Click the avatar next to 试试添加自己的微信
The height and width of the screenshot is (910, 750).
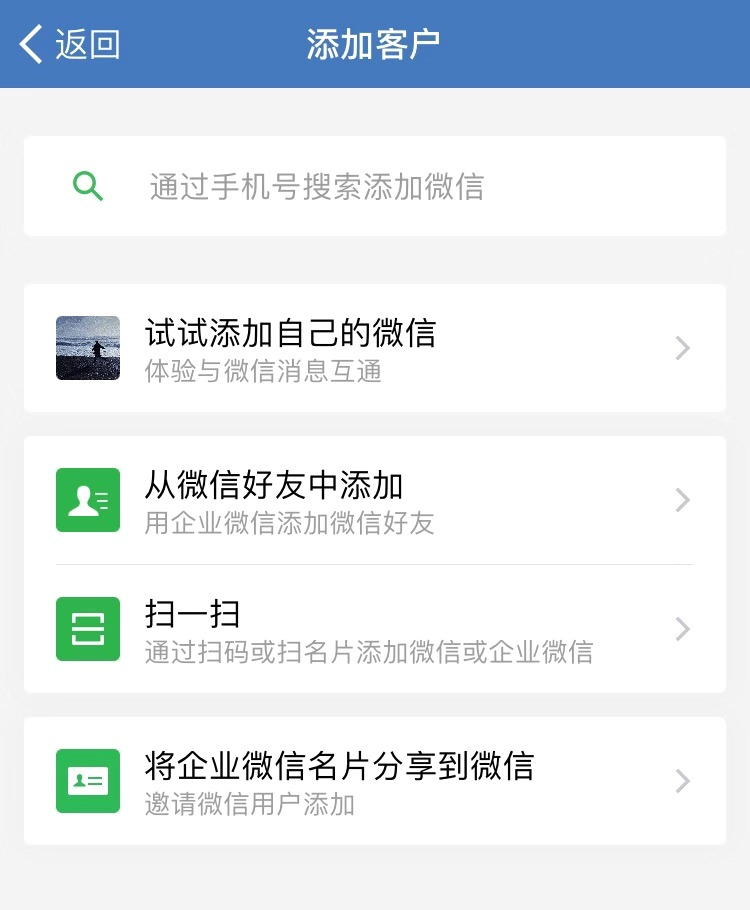[x=88, y=348]
